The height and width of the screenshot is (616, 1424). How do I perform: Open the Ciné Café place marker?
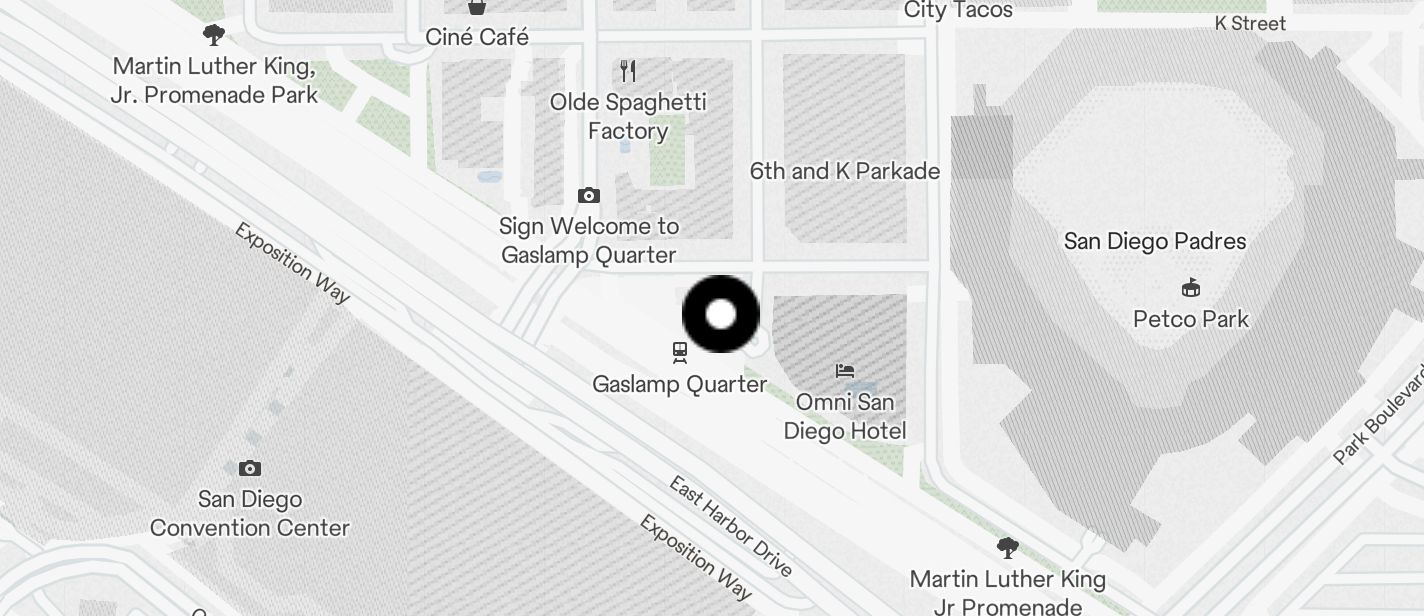(x=478, y=9)
